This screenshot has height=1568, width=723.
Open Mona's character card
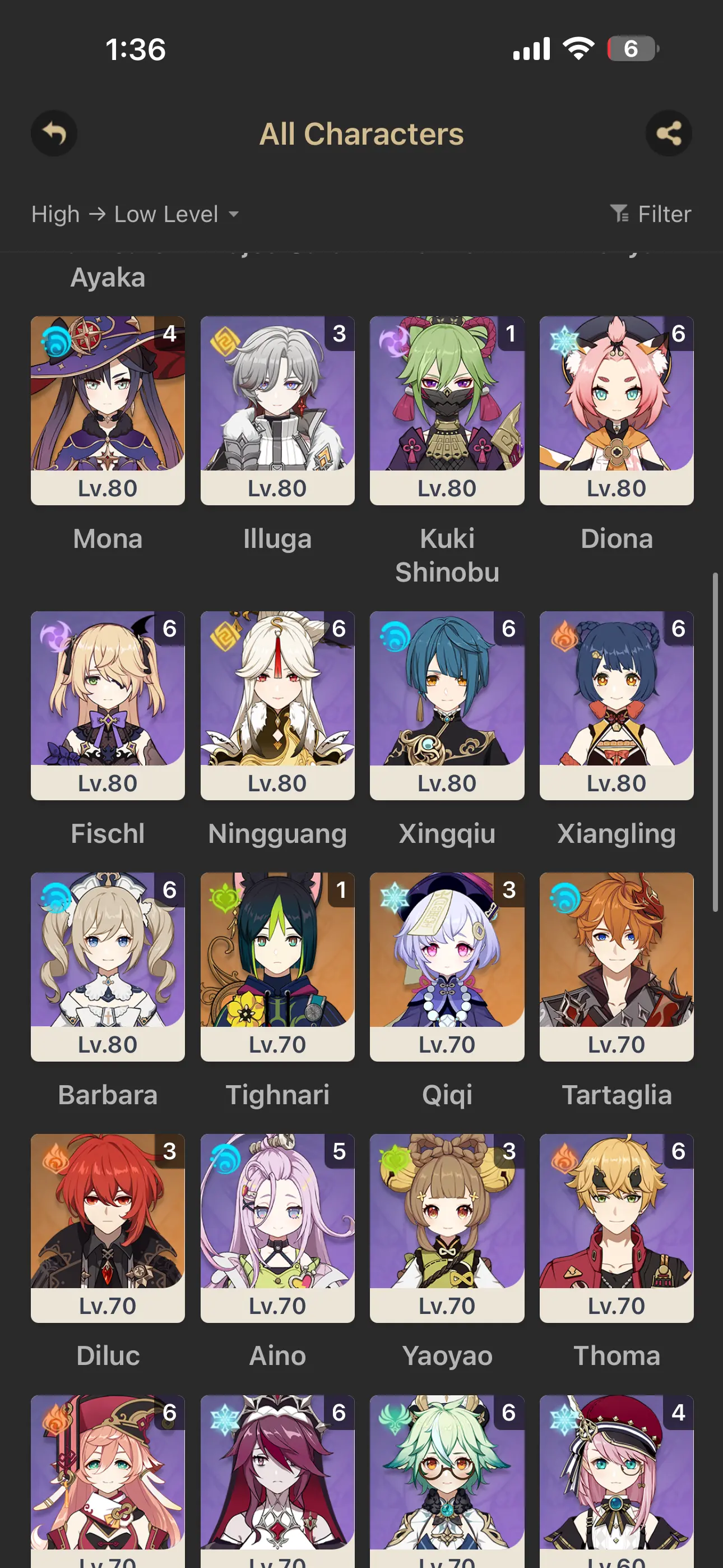click(108, 411)
